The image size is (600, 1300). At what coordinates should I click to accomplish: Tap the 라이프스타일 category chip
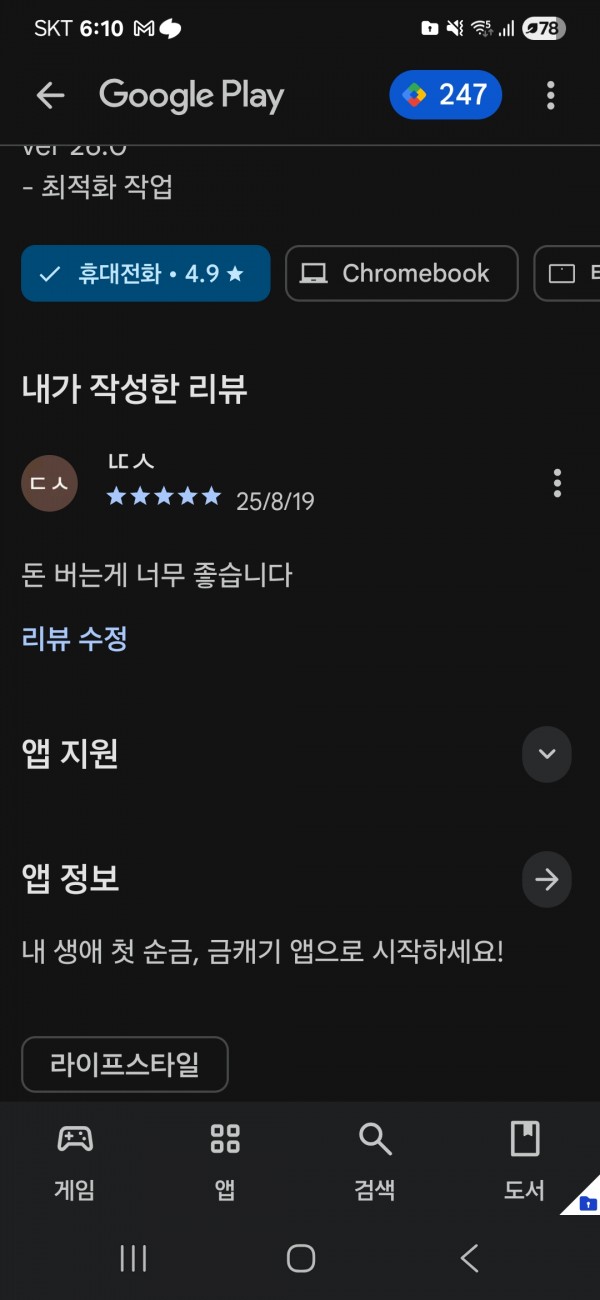(x=125, y=1064)
